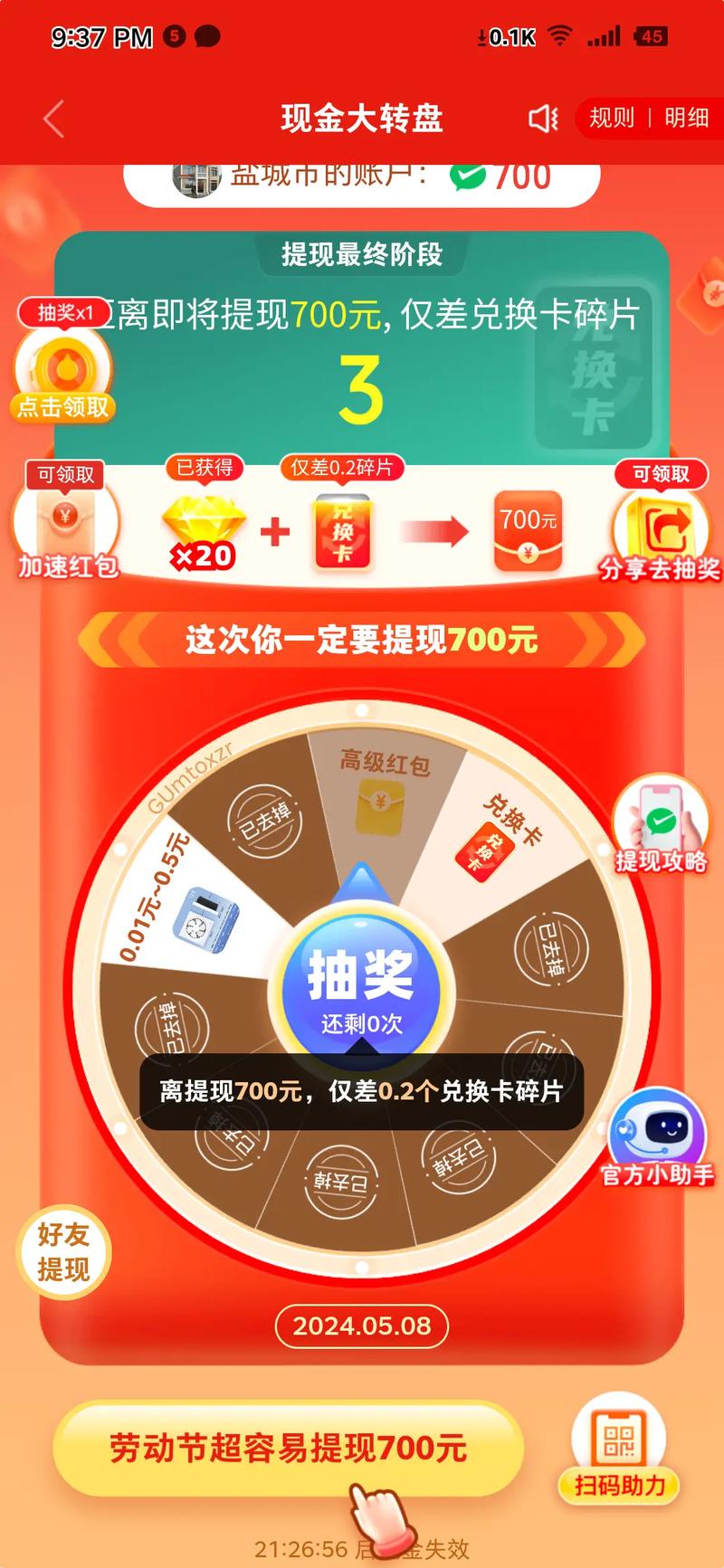The height and width of the screenshot is (1568, 724).
Task: Spin the wheel with the 抽奖 button
Action: point(361,984)
